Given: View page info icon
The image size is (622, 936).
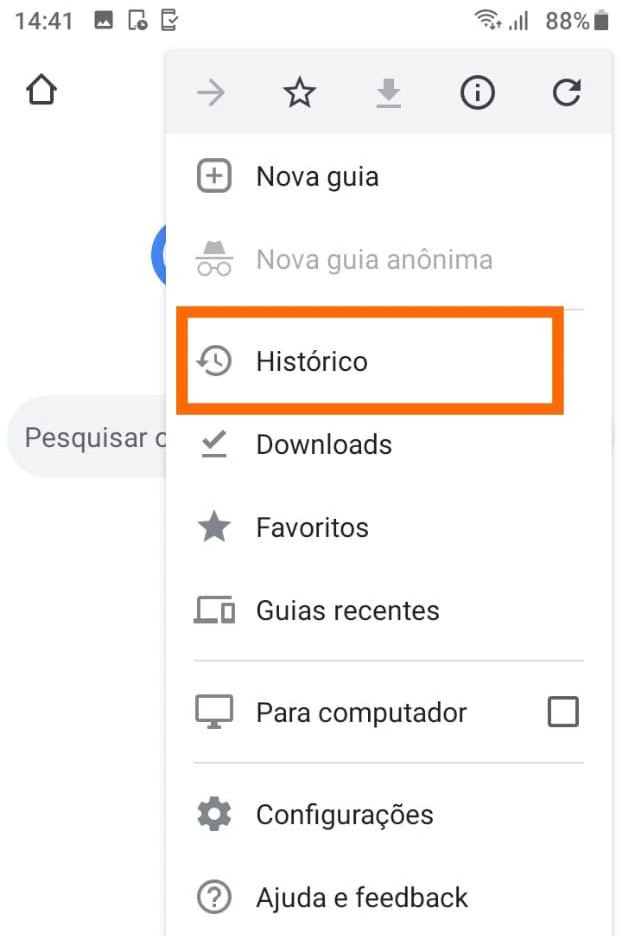Looking at the screenshot, I should point(477,93).
